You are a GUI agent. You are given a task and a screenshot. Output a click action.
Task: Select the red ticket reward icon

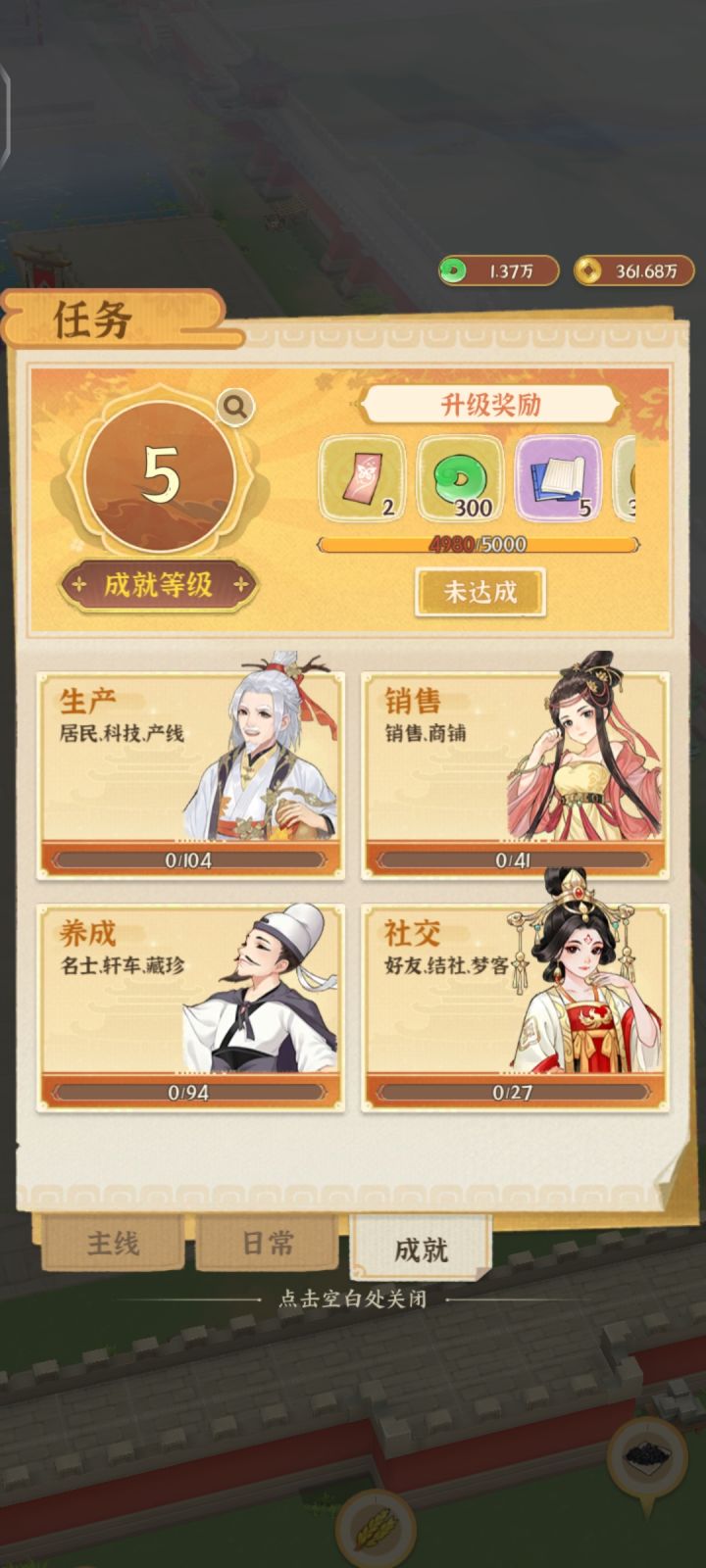(364, 479)
